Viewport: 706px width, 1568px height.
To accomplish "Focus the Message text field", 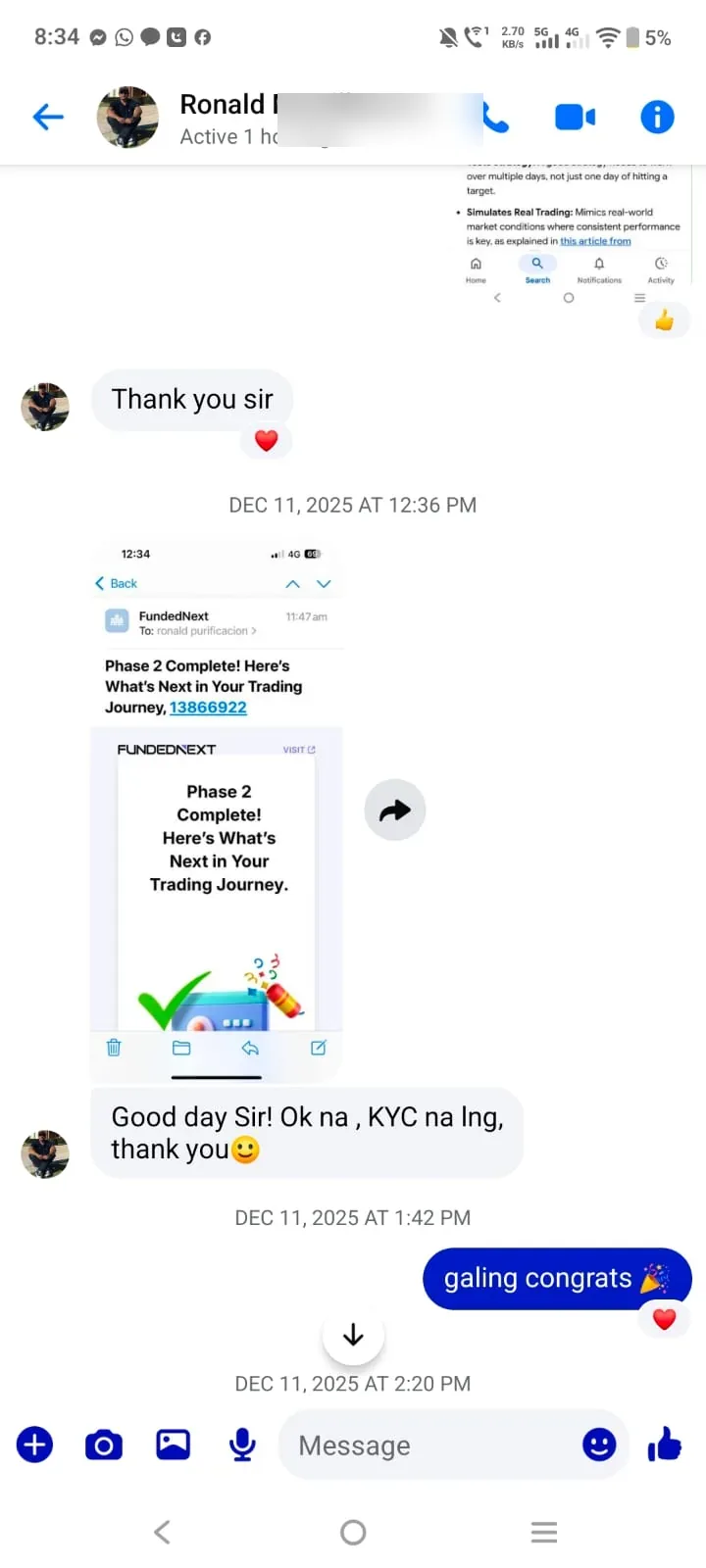I will (x=431, y=1445).
